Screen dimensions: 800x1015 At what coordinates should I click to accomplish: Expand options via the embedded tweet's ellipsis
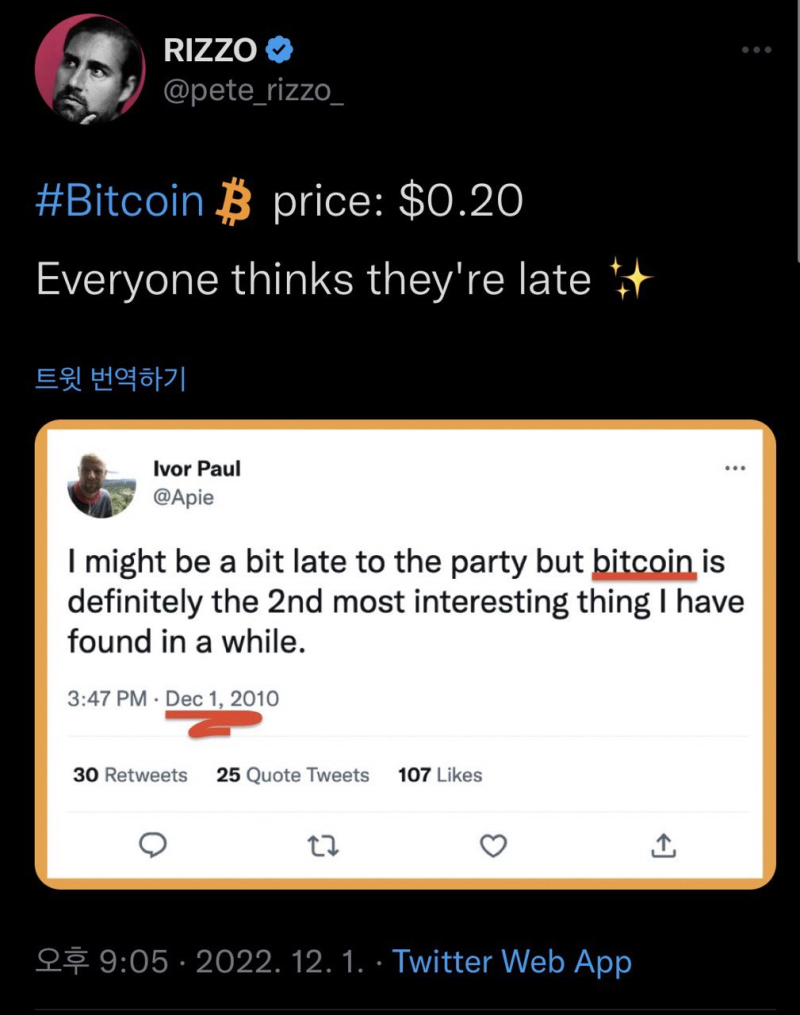click(735, 466)
